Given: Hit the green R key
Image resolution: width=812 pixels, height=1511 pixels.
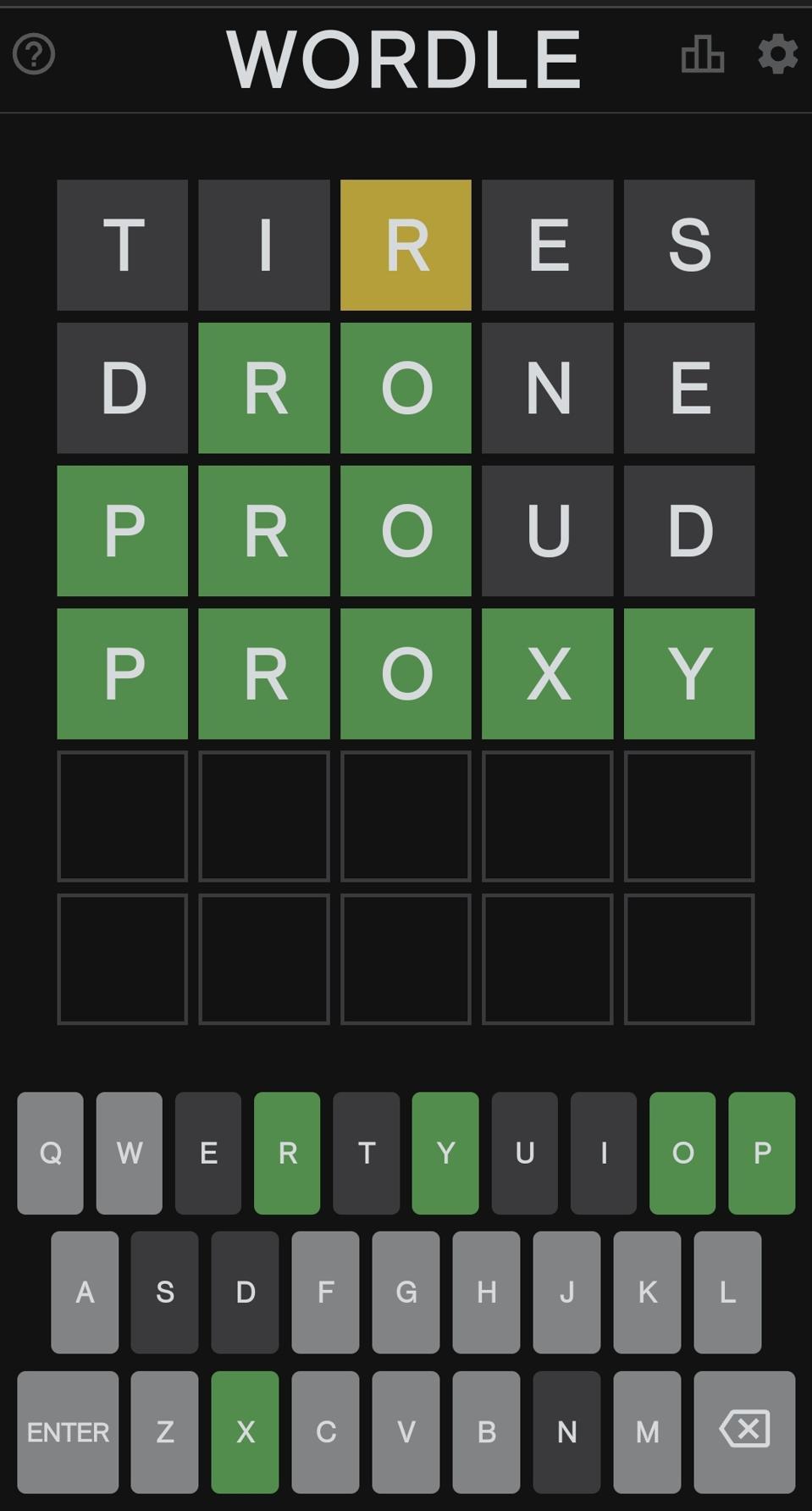Looking at the screenshot, I should coord(287,1153).
